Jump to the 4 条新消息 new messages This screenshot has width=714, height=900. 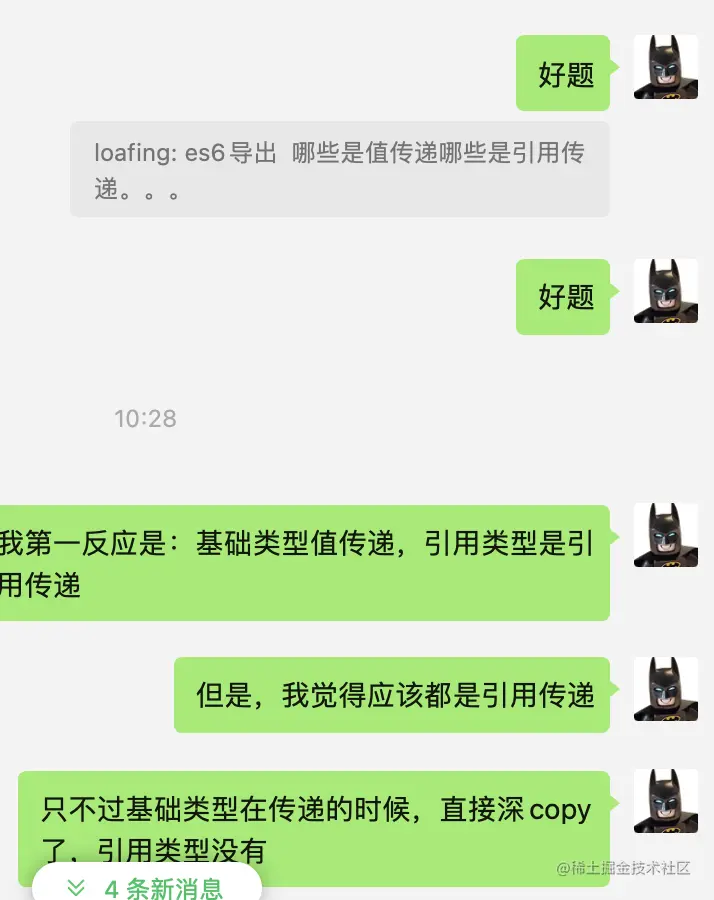coord(146,887)
